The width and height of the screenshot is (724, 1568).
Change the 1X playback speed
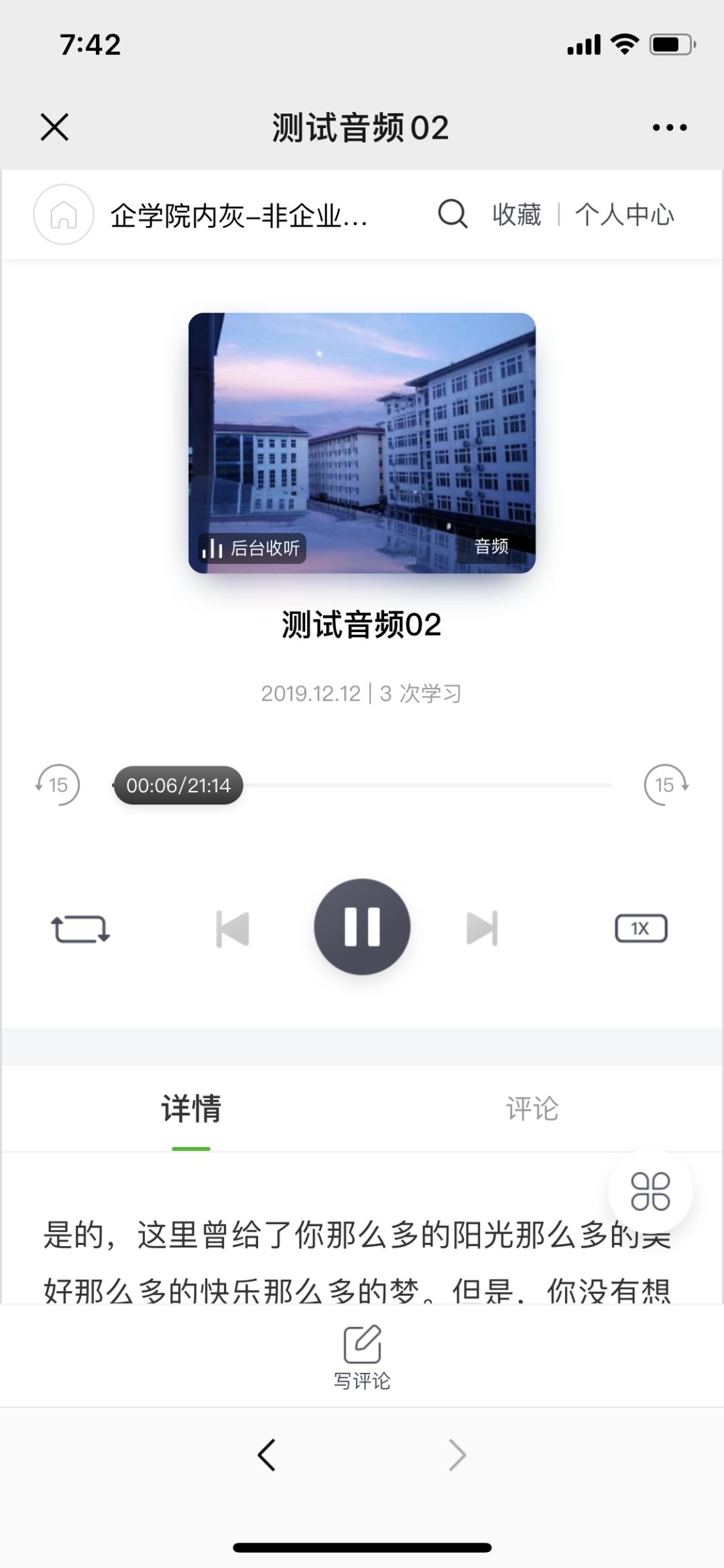coord(641,929)
